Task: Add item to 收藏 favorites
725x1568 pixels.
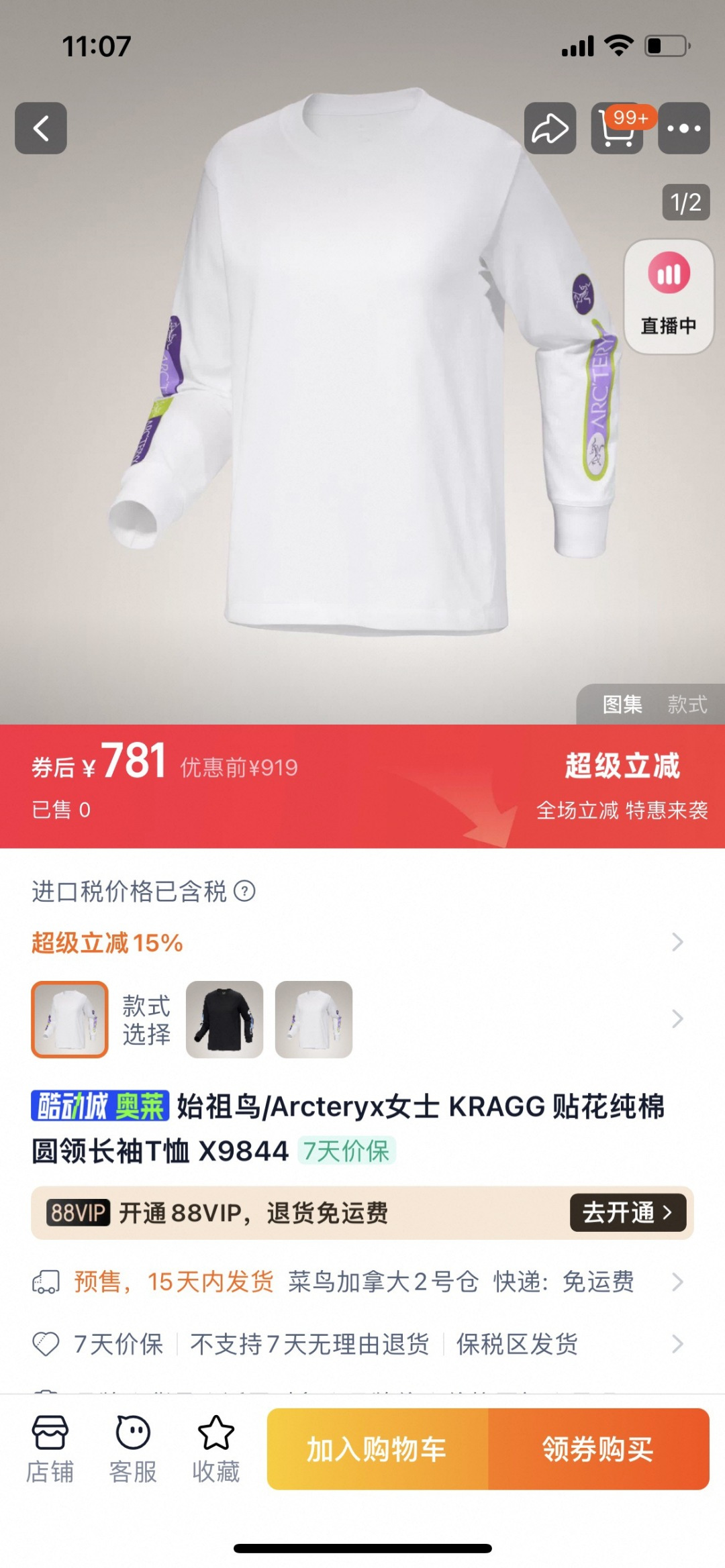Action: click(x=215, y=1449)
